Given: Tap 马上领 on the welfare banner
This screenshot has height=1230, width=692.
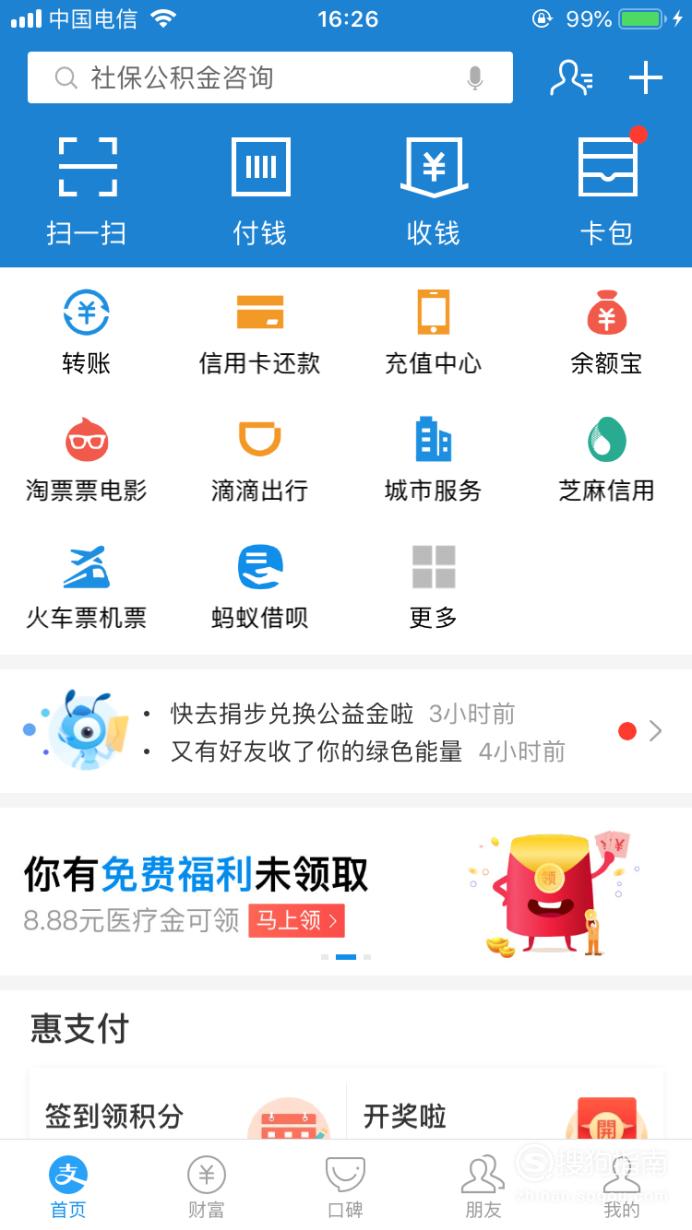Looking at the screenshot, I should [297, 919].
